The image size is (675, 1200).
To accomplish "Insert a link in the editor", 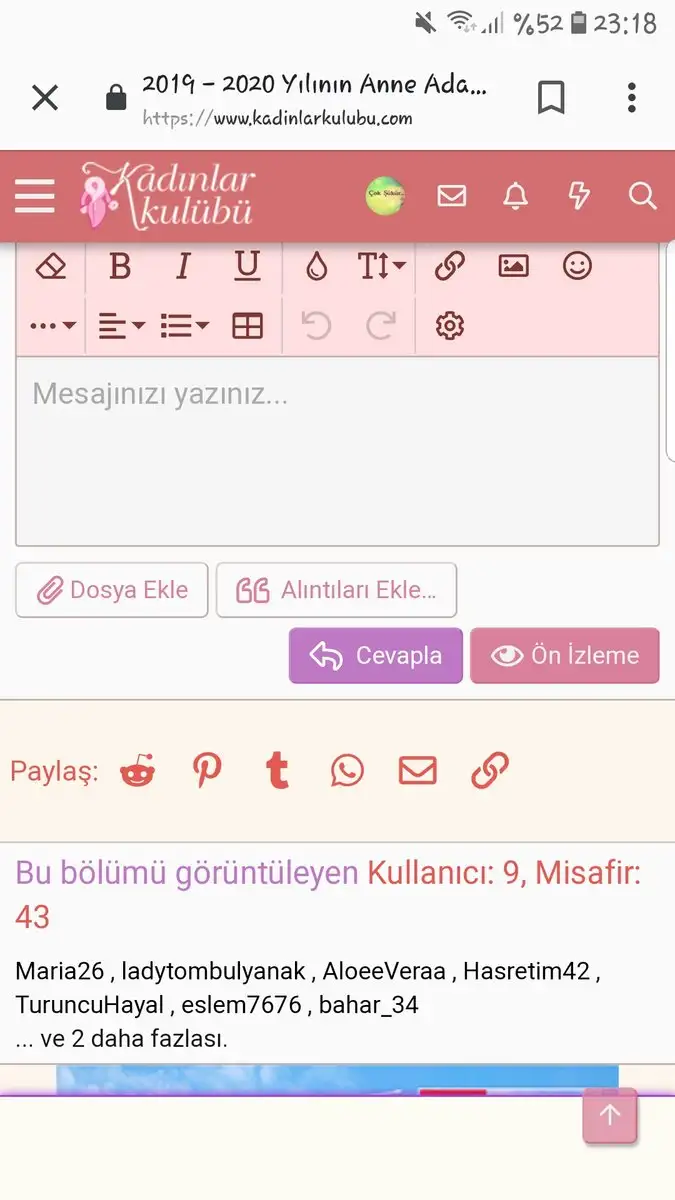I will point(450,266).
